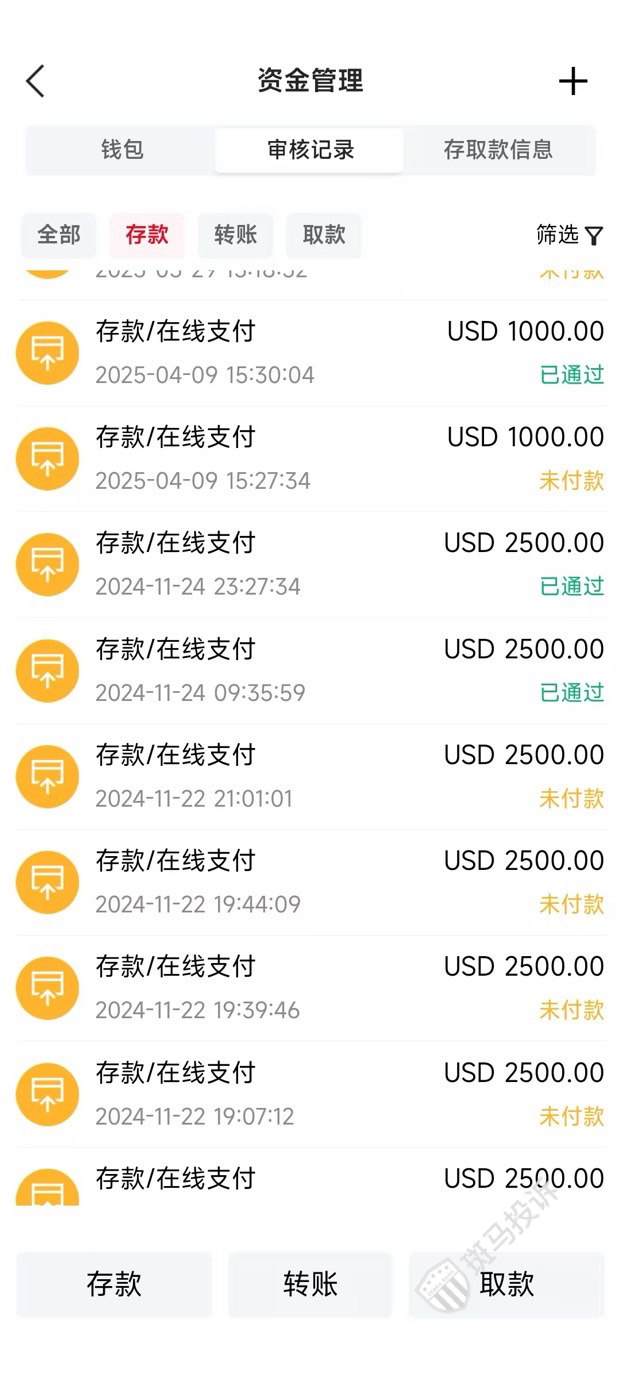The width and height of the screenshot is (621, 1380).
Task: Tap the plus icon to add
Action: pyautogui.click(x=573, y=81)
